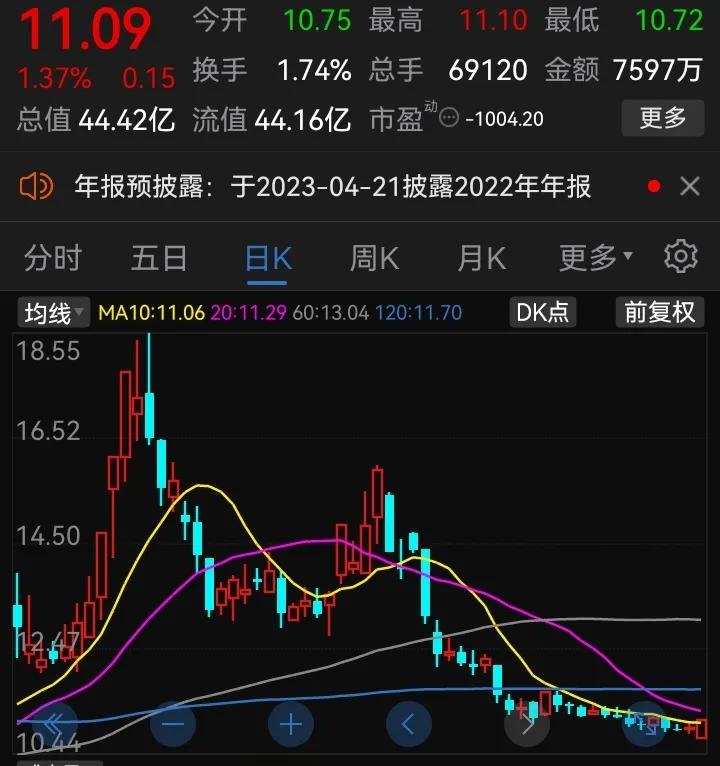The width and height of the screenshot is (720, 766).
Task: Switch to the 分时 intraday tab
Action: point(52,257)
